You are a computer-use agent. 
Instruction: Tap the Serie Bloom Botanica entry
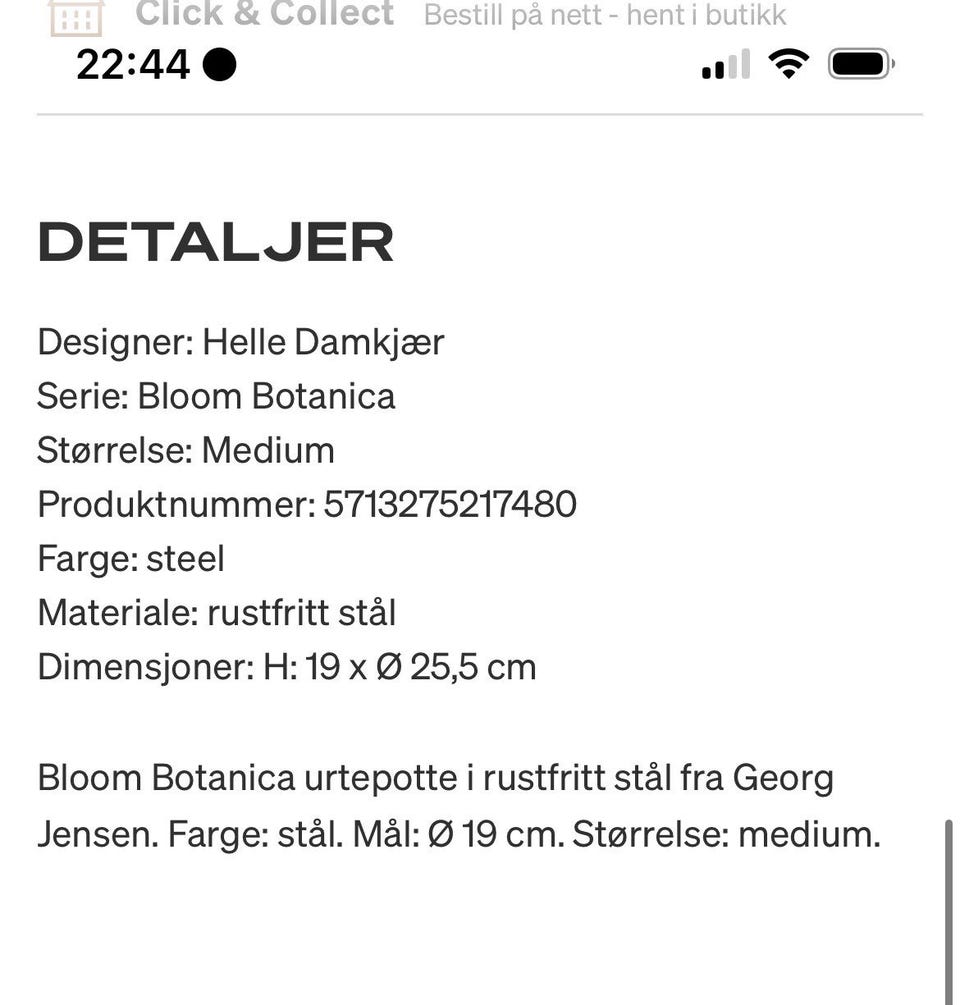click(216, 395)
